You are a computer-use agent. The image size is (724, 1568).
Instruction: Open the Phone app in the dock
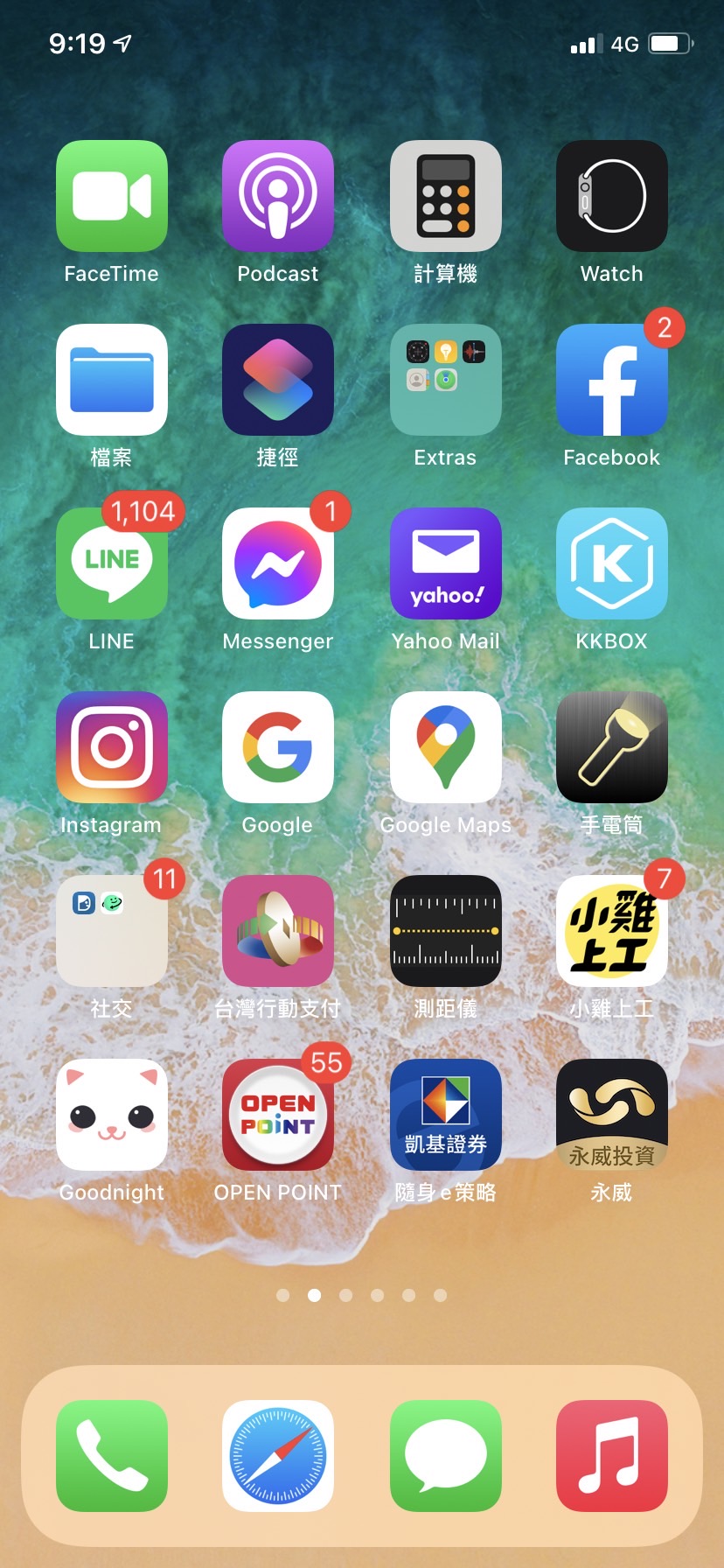(x=112, y=1456)
